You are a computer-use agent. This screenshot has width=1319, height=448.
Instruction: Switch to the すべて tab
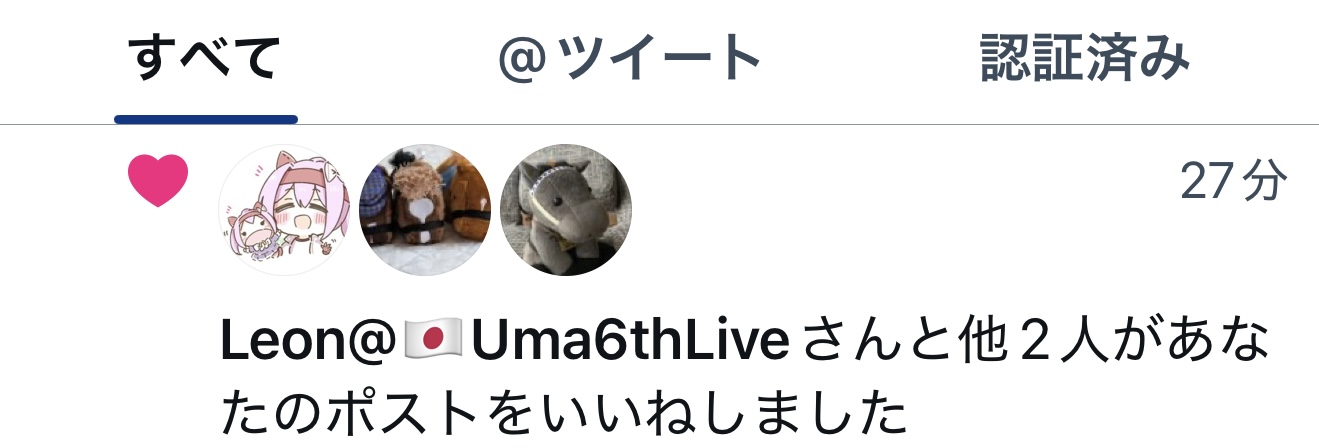click(205, 60)
